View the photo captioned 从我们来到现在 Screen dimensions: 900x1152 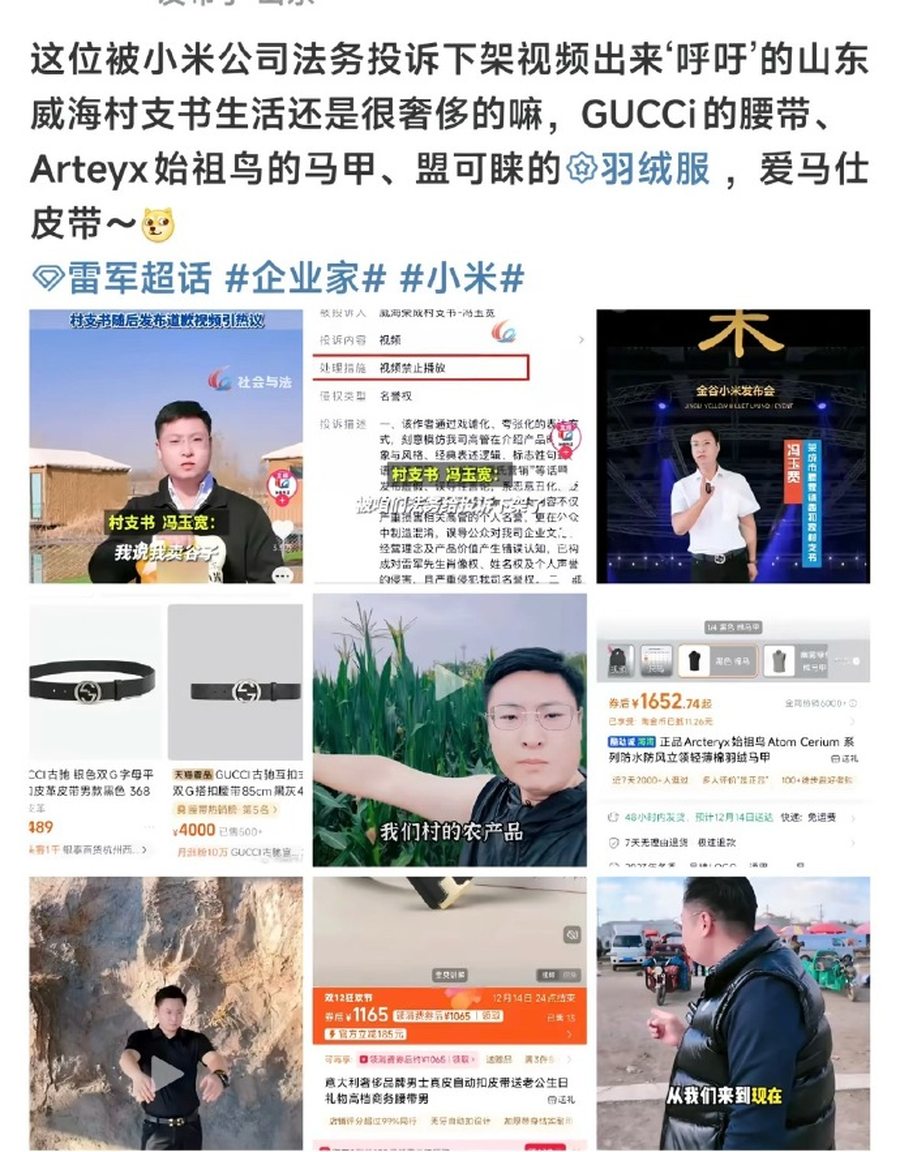click(x=733, y=1013)
